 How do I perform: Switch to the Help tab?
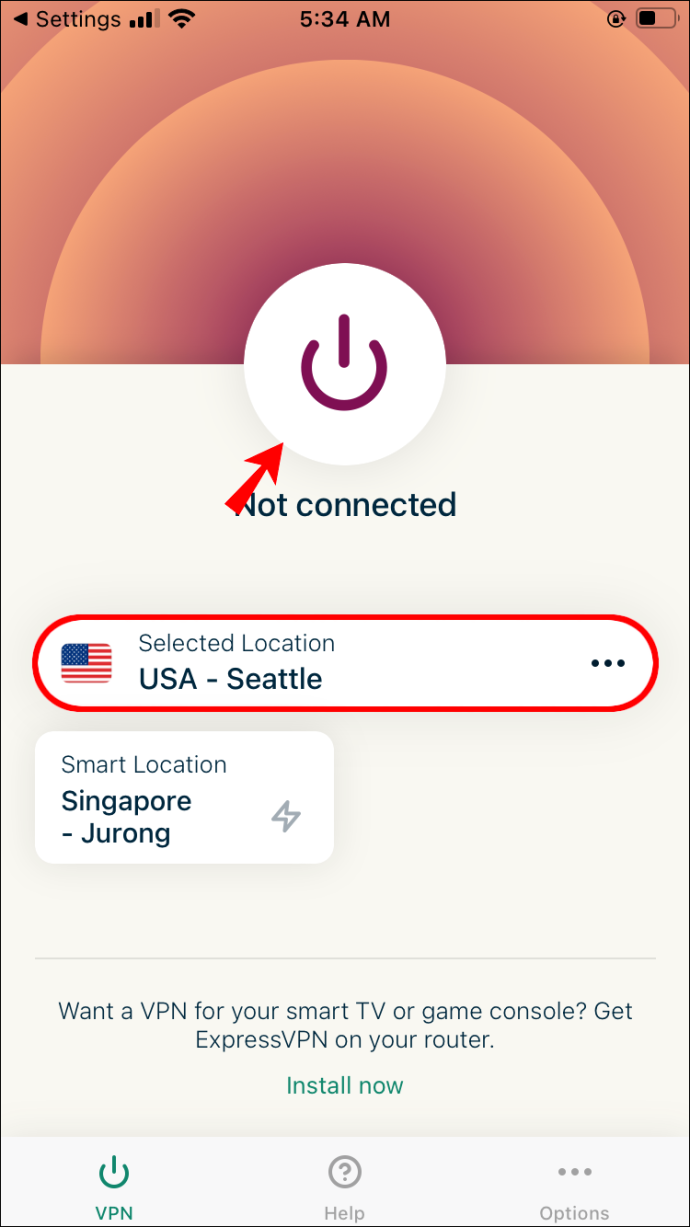[344, 1187]
